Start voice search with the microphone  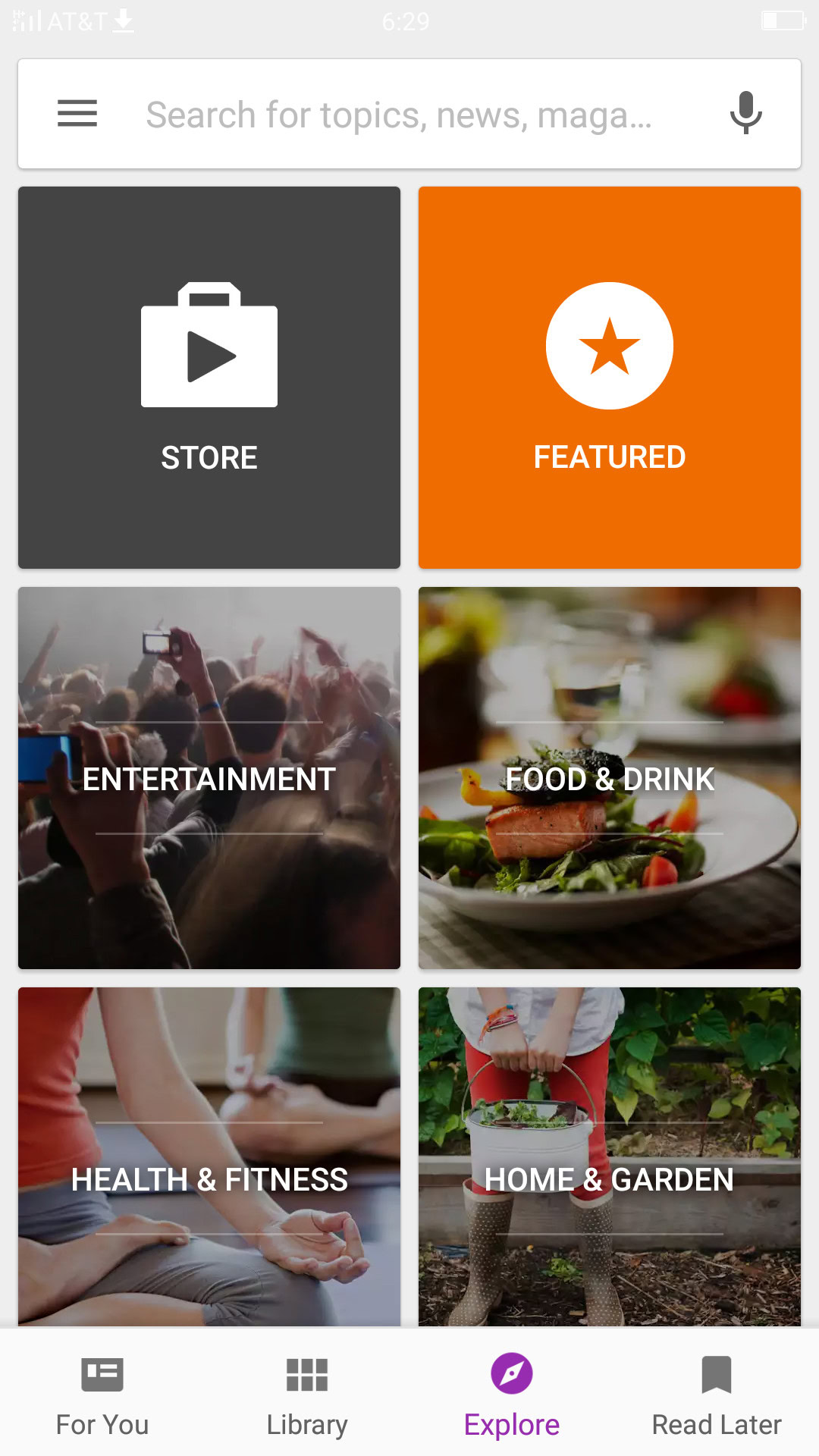point(745,114)
